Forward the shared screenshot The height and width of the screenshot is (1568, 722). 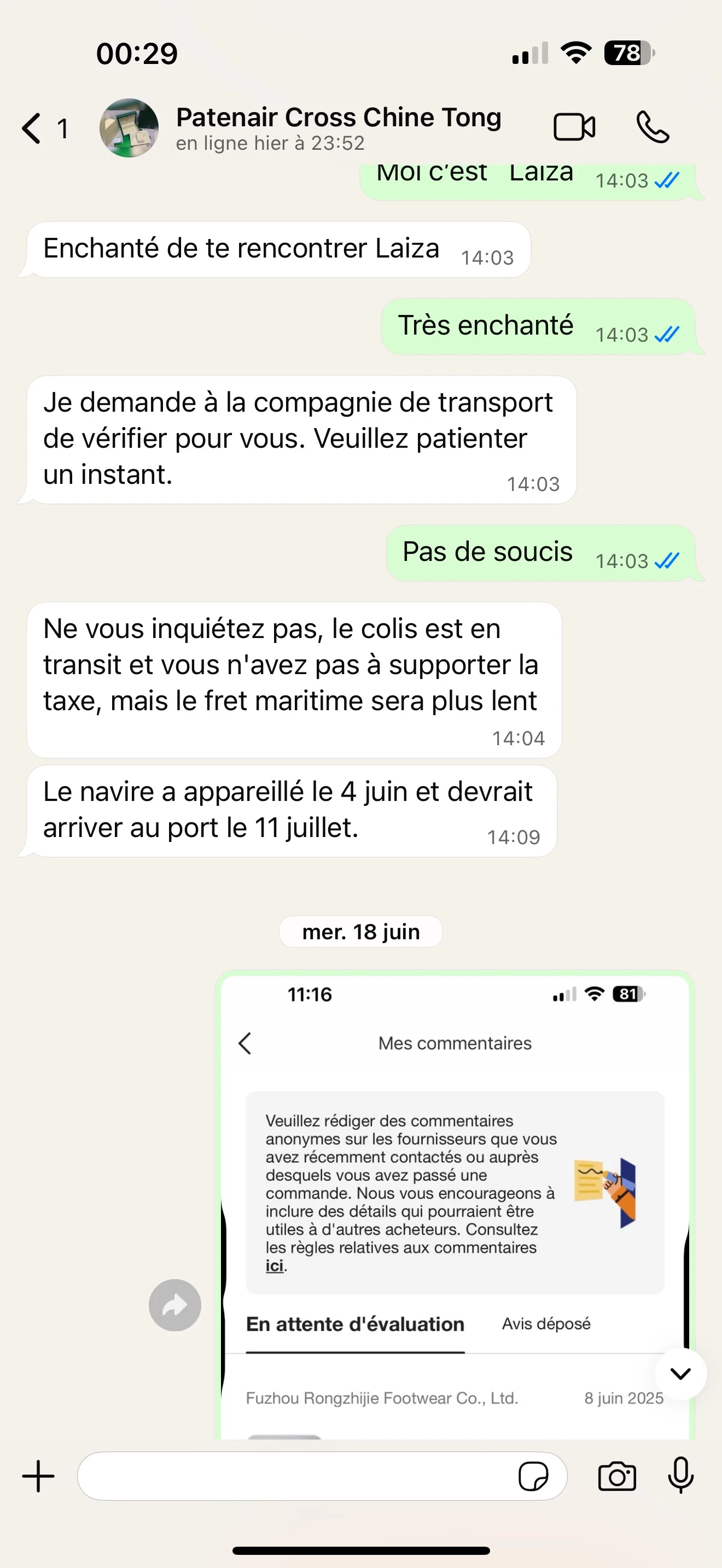tap(174, 1305)
